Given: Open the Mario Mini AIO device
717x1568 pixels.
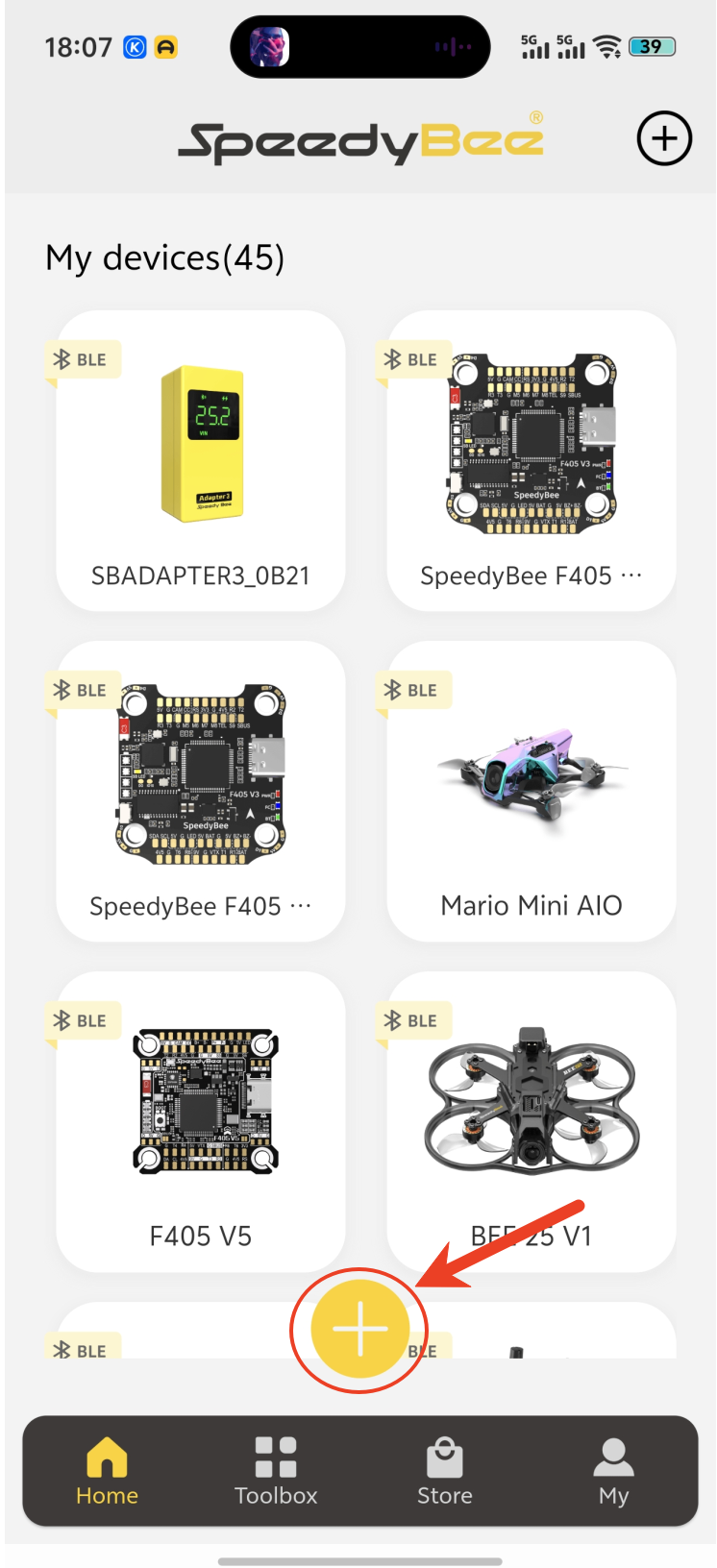Looking at the screenshot, I should coord(531,791).
